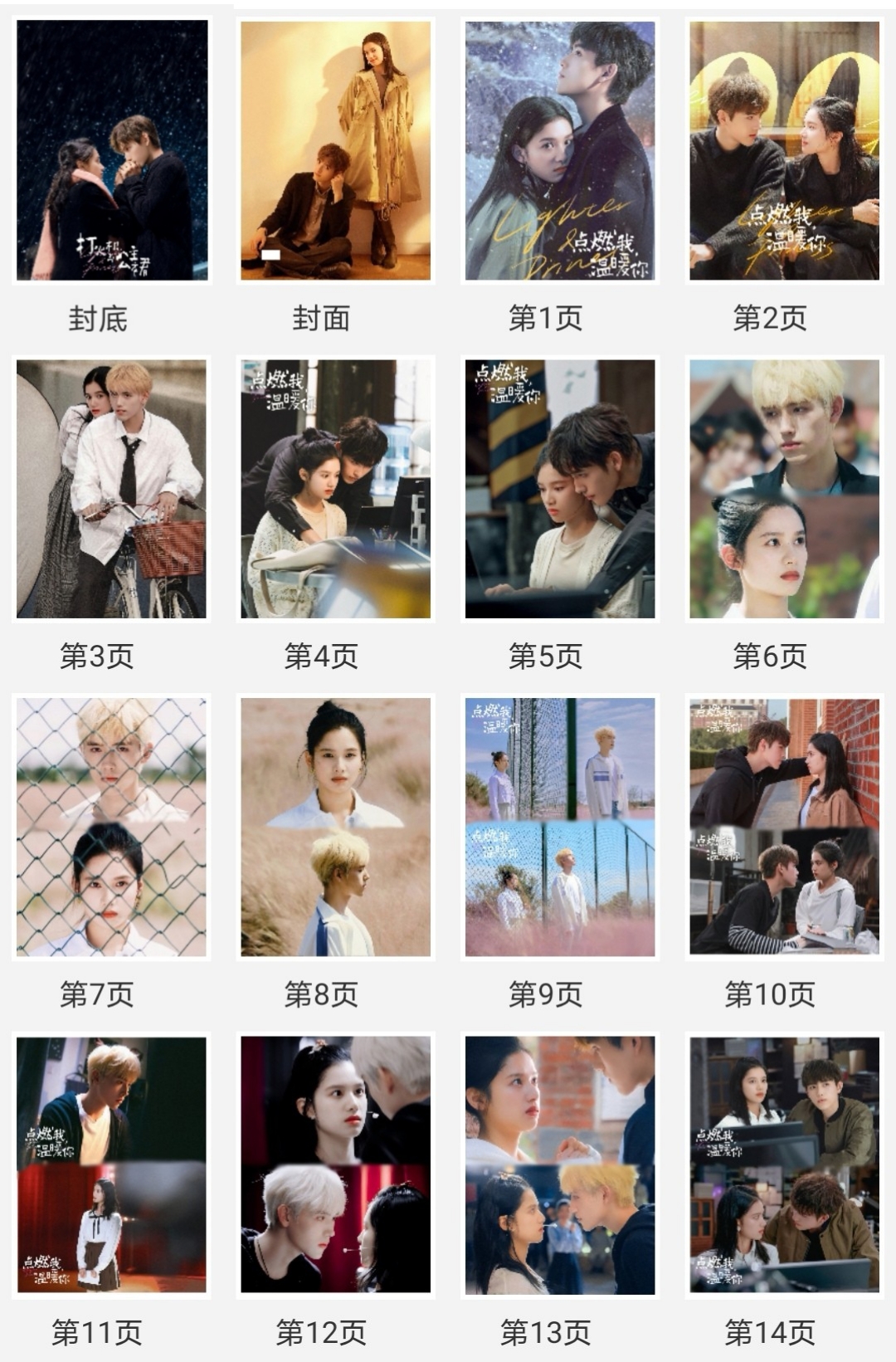View the 第3页 bicycle photo page
The width and height of the screenshot is (896, 1362).
coord(111,489)
